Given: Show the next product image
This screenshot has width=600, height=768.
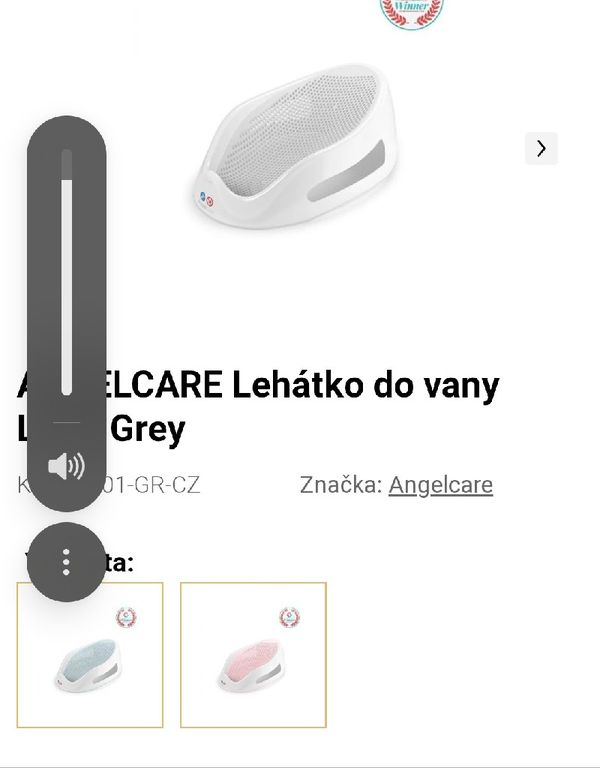Looking at the screenshot, I should [x=541, y=148].
